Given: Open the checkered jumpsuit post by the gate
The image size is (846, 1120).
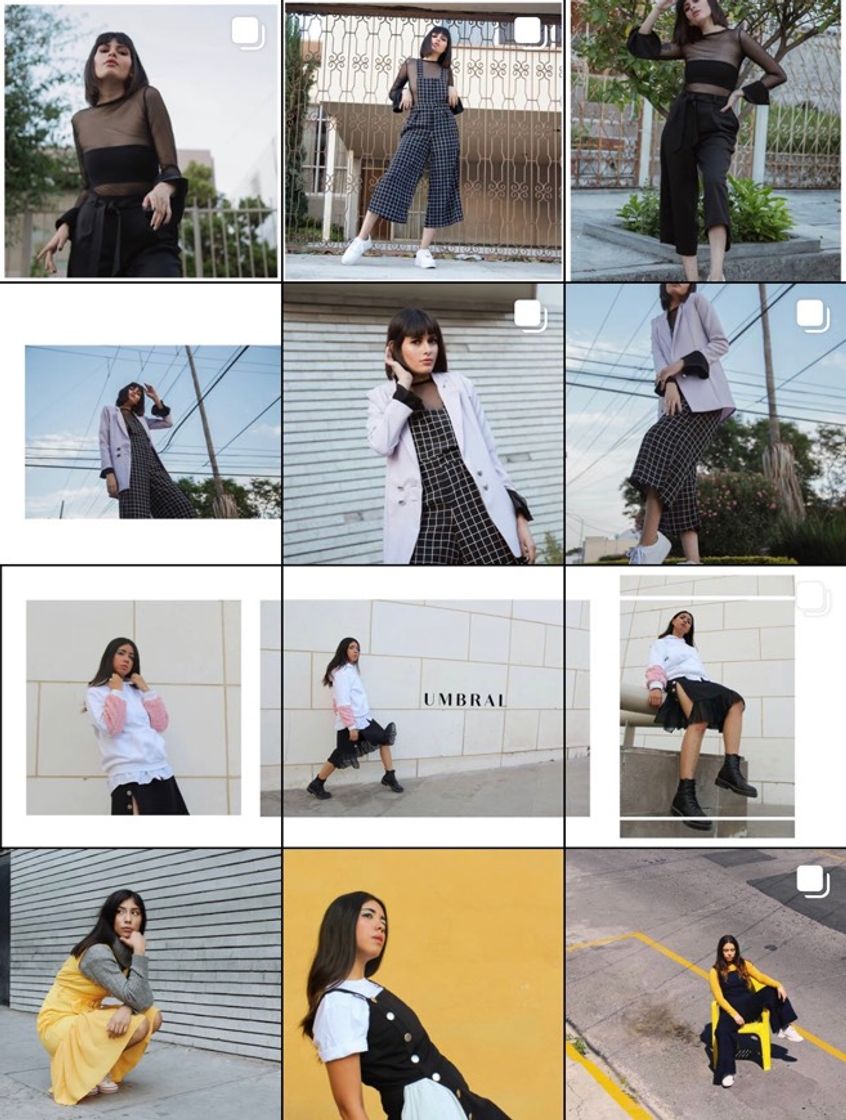Looking at the screenshot, I should tap(423, 140).
